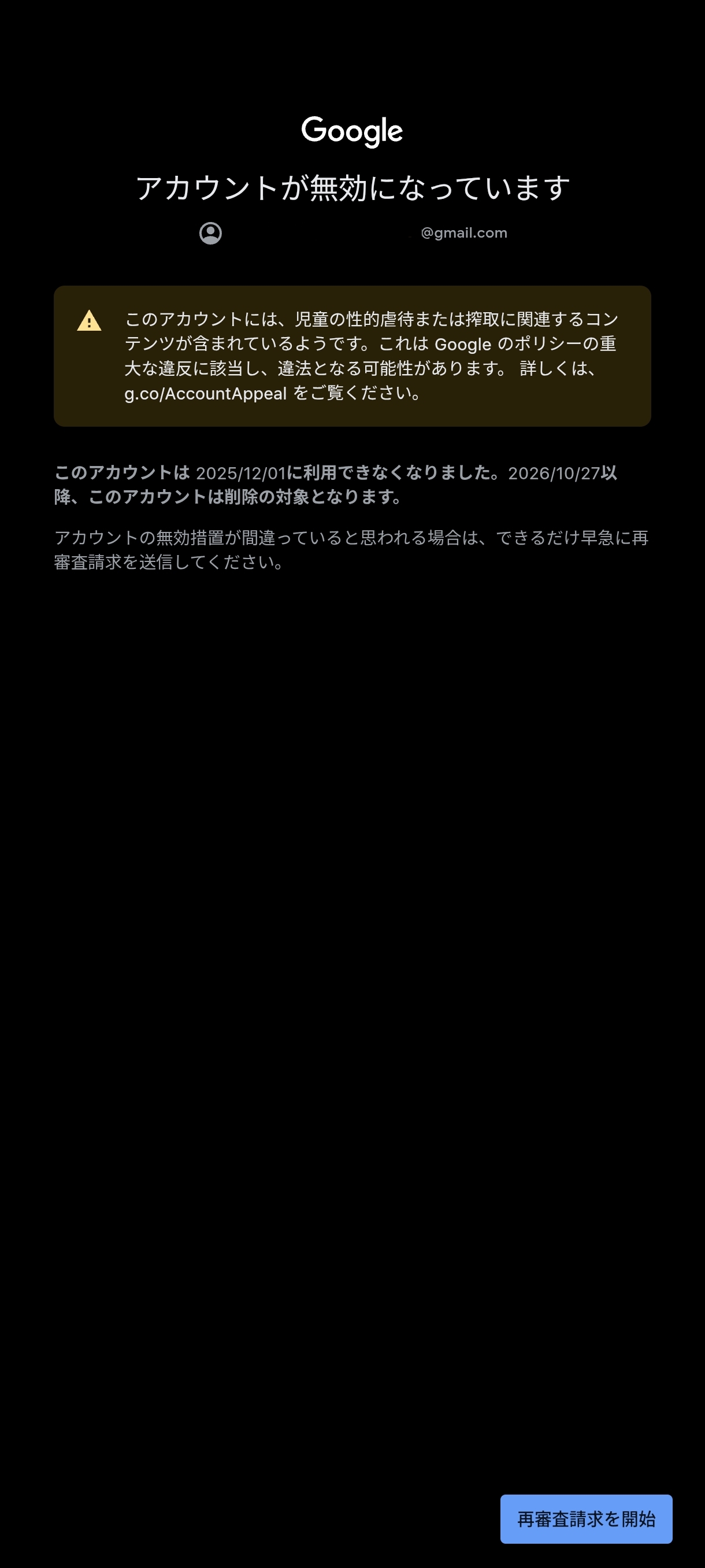
Task: Tap the 再審査請求を開始 button
Action: click(x=586, y=1519)
